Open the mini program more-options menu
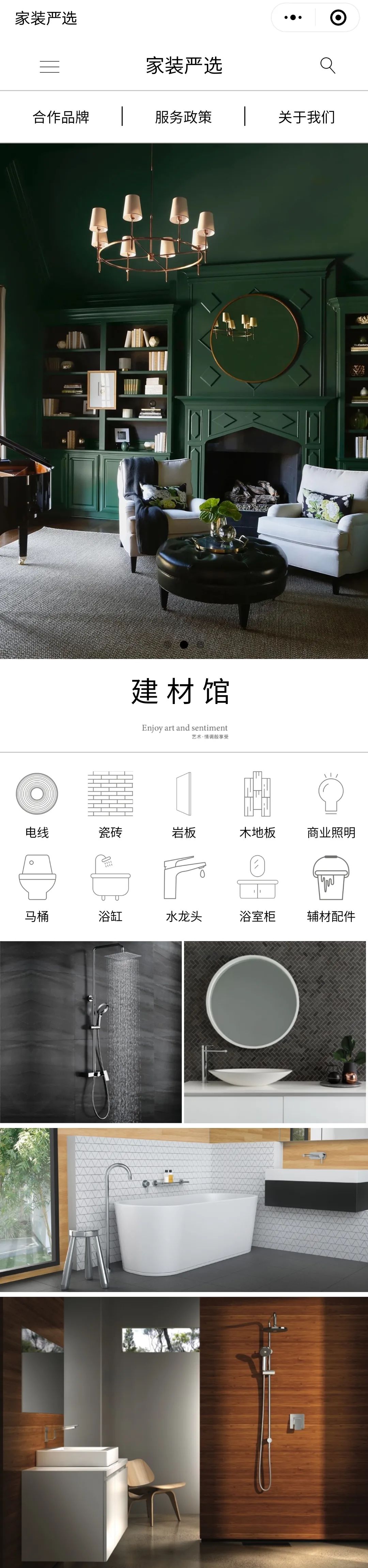This screenshot has height=1568, width=368. (293, 18)
